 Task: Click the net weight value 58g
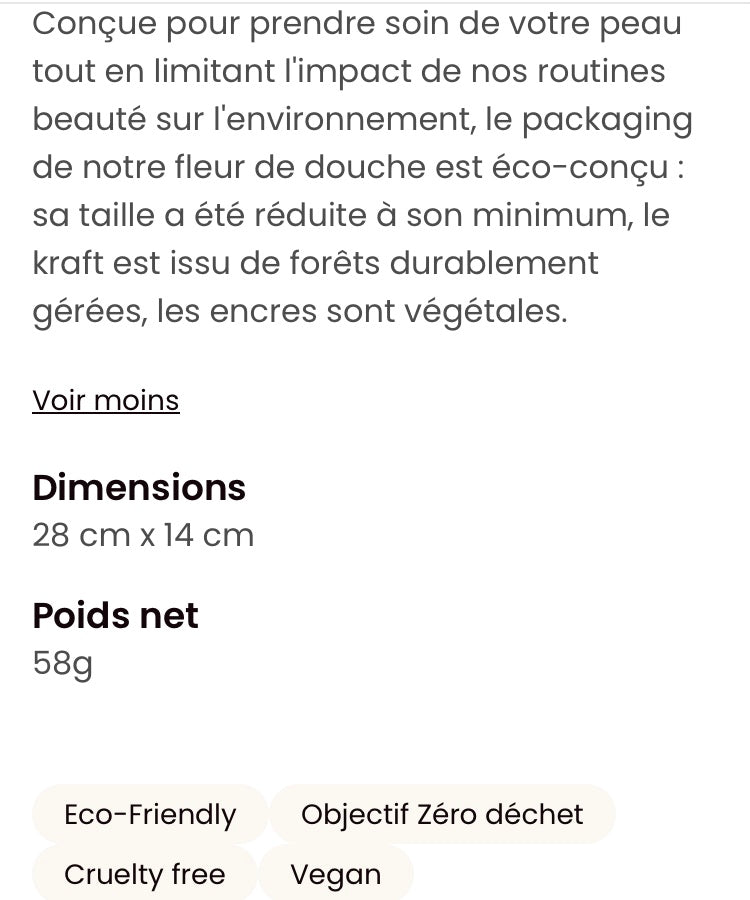point(63,663)
